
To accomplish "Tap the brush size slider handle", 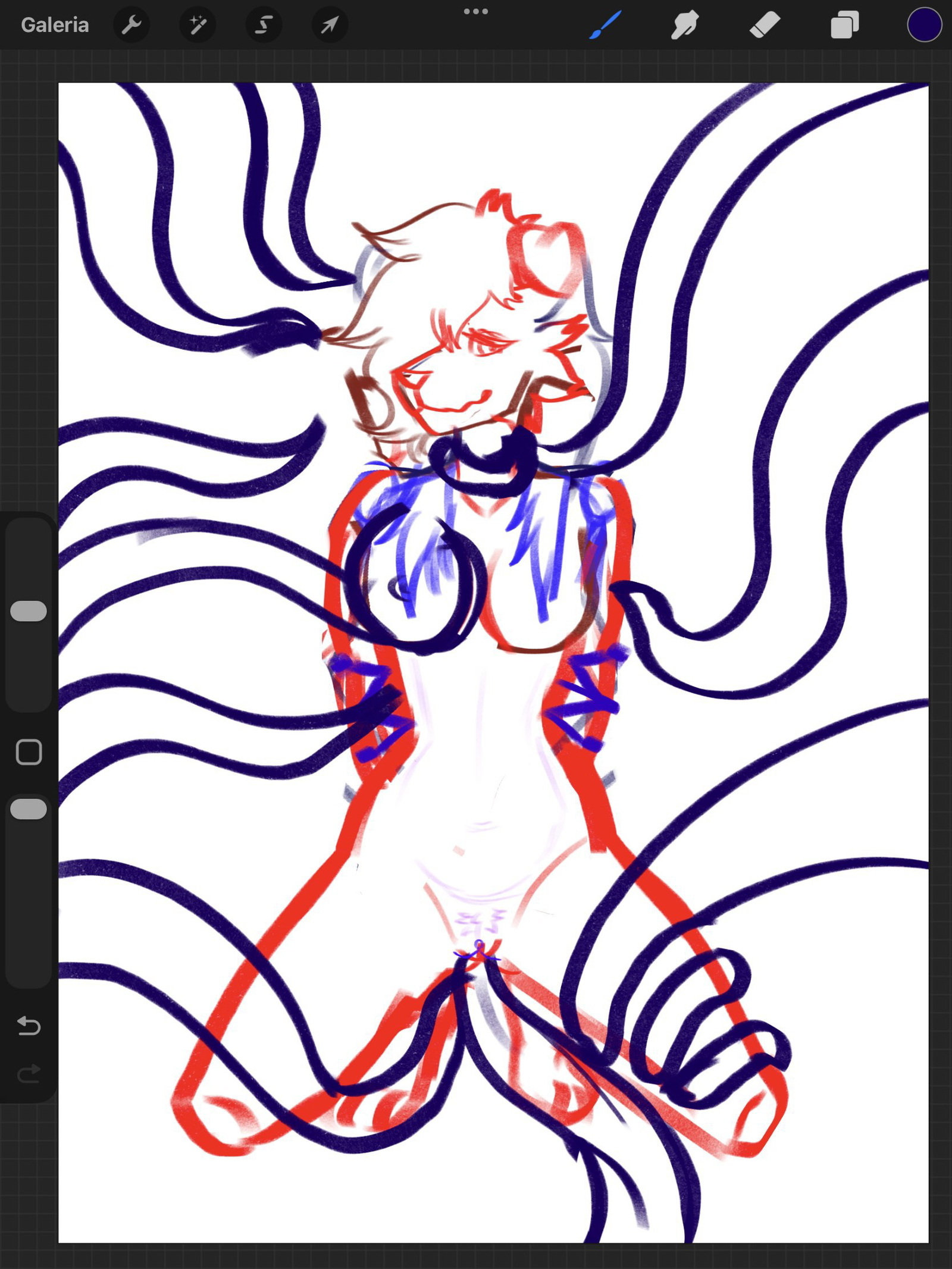I will pyautogui.click(x=29, y=611).
